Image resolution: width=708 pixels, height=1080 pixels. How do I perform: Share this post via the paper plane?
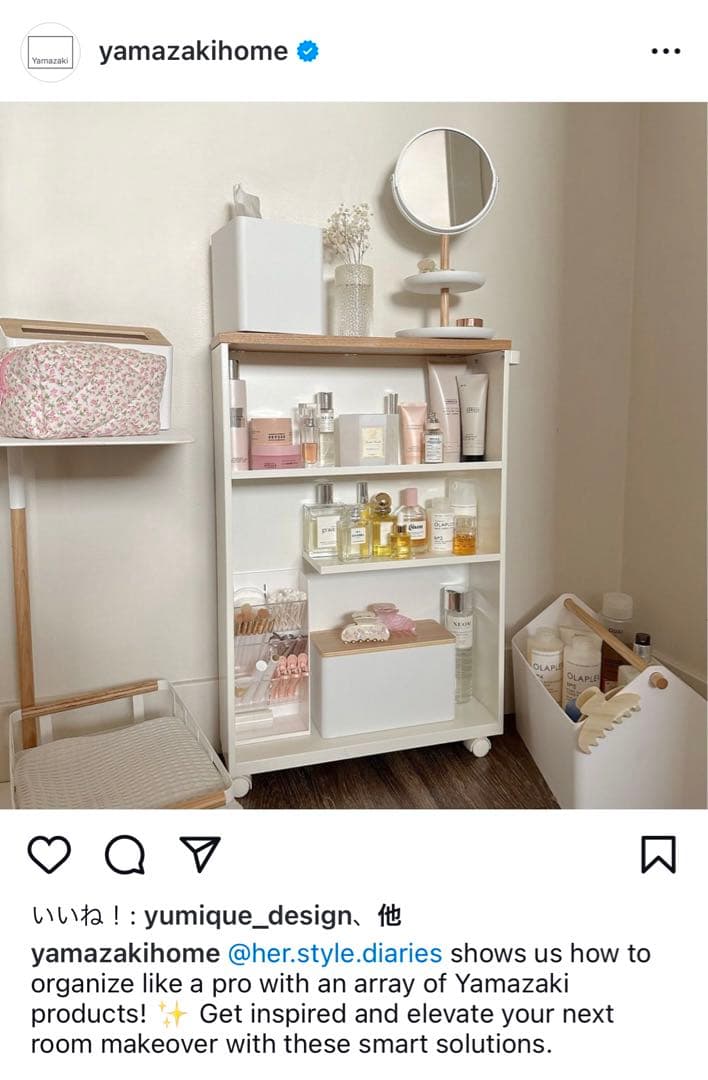(199, 854)
